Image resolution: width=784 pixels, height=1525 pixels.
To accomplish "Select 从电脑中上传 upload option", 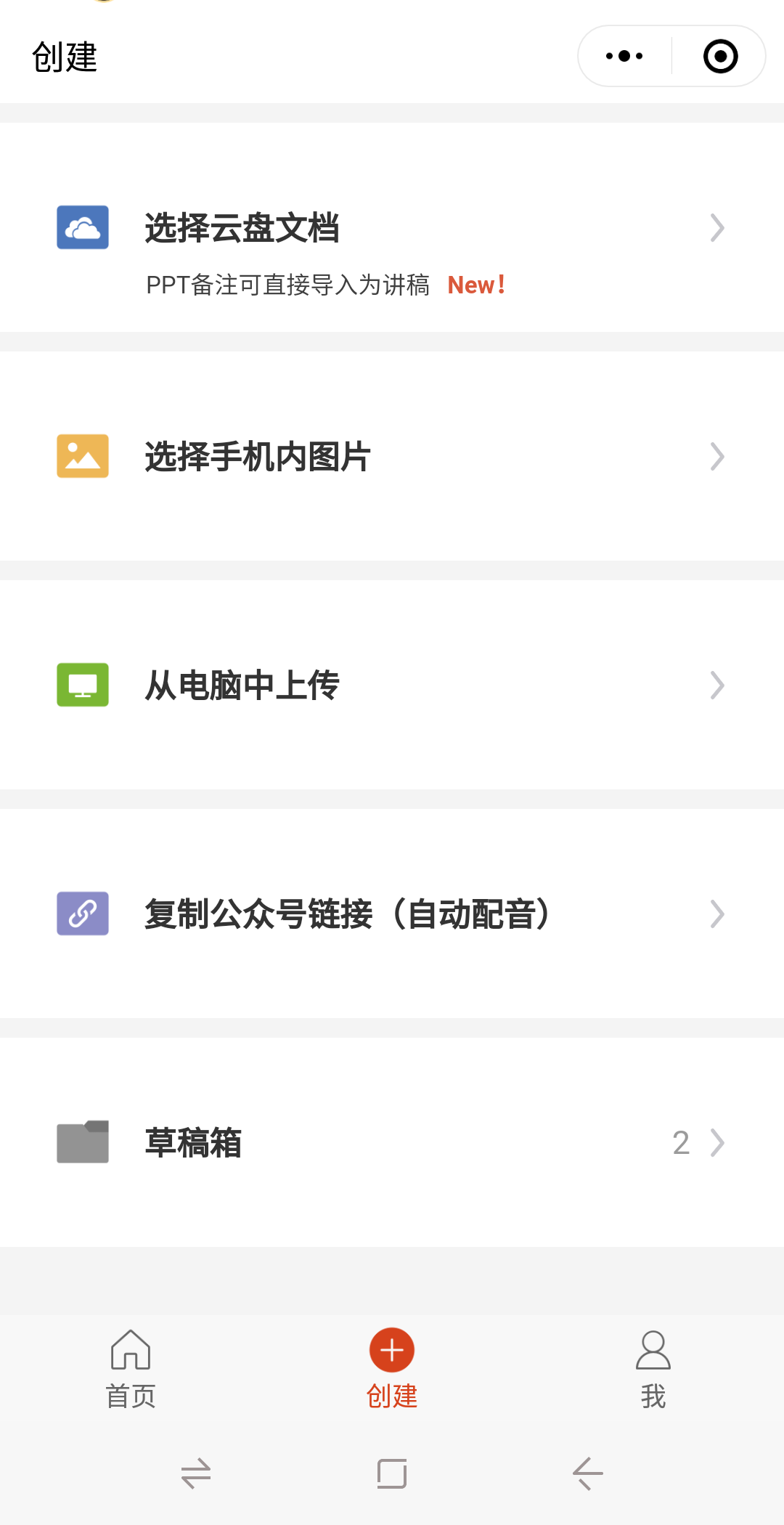I will (x=392, y=685).
